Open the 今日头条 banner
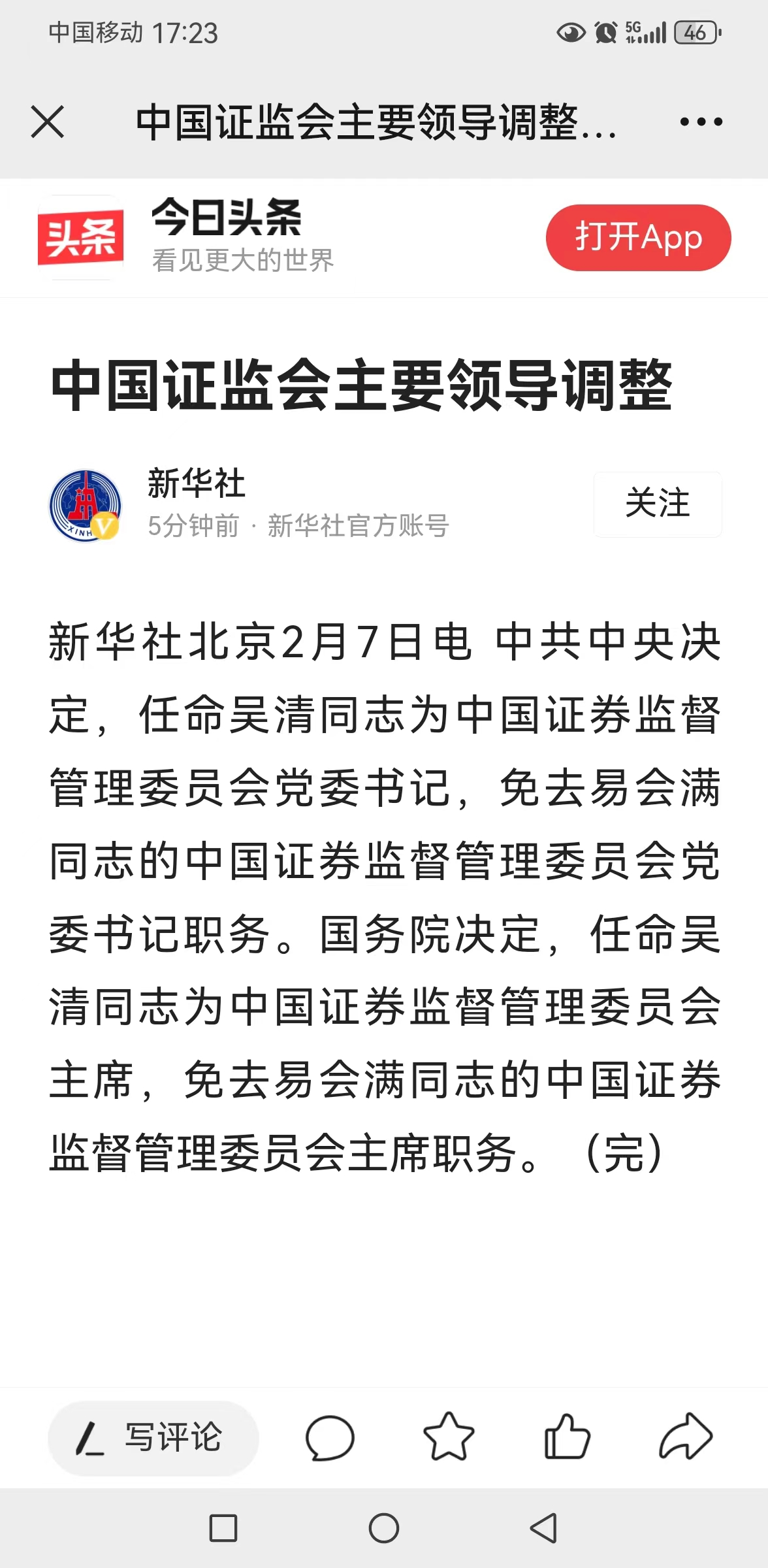The height and width of the screenshot is (1568, 768). 229,237
